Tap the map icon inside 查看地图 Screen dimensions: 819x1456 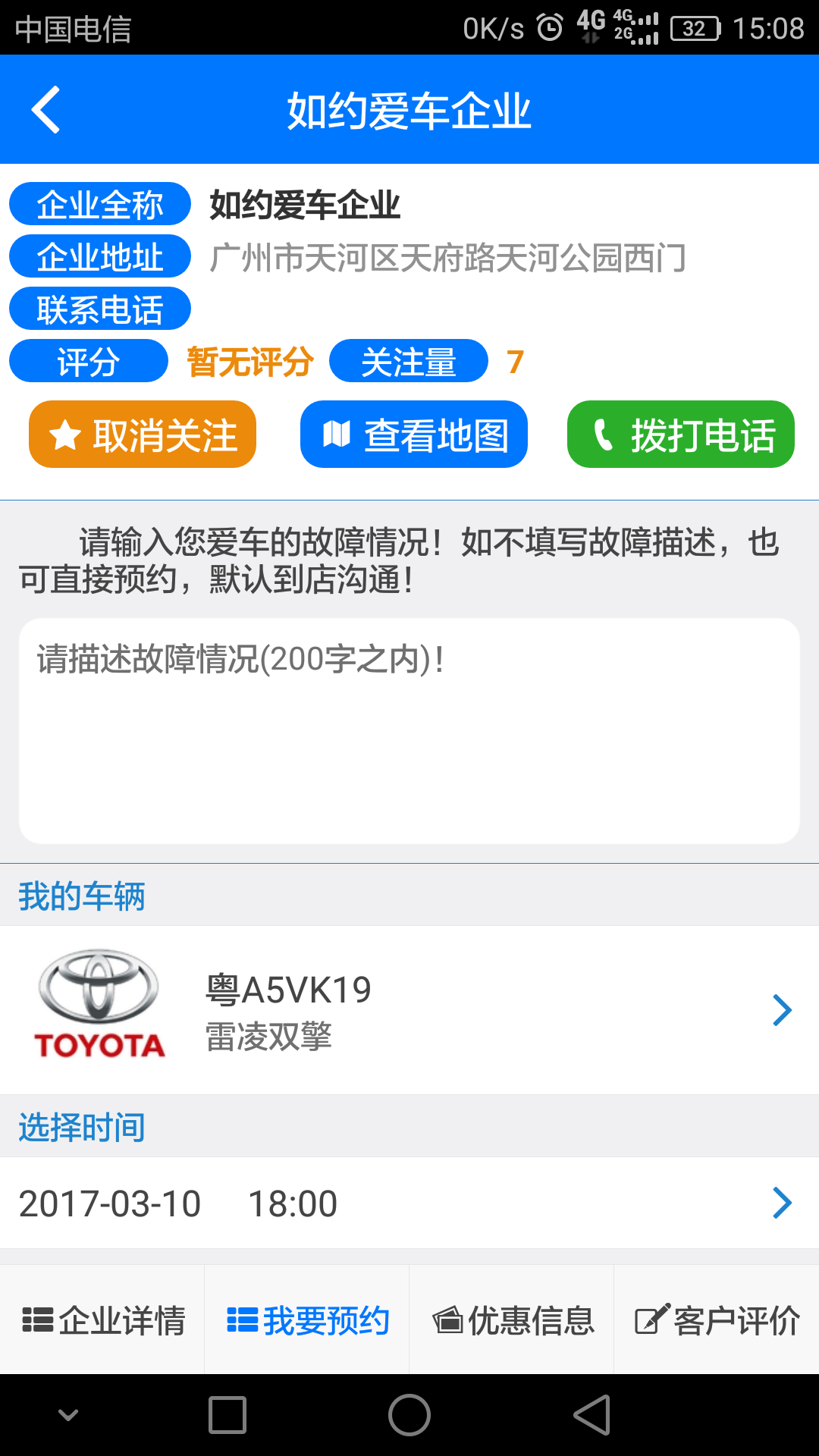[x=336, y=434]
